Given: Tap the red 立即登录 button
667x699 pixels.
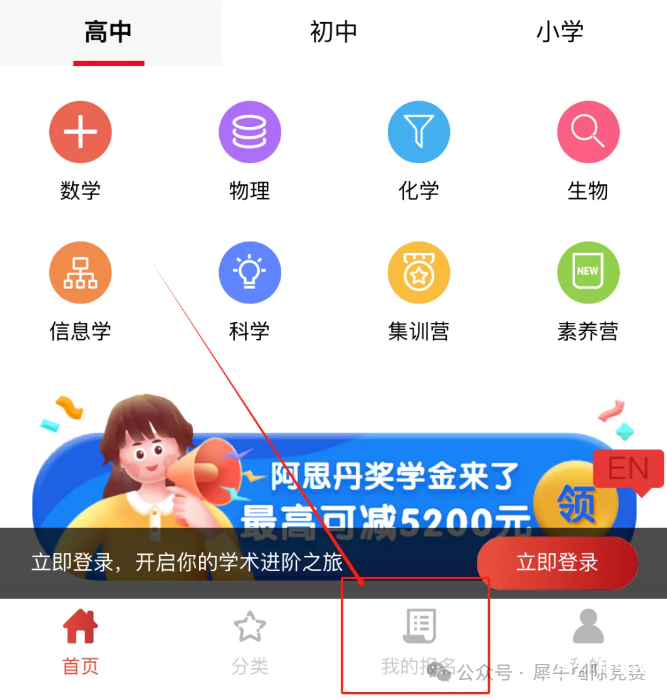Looking at the screenshot, I should click(557, 562).
